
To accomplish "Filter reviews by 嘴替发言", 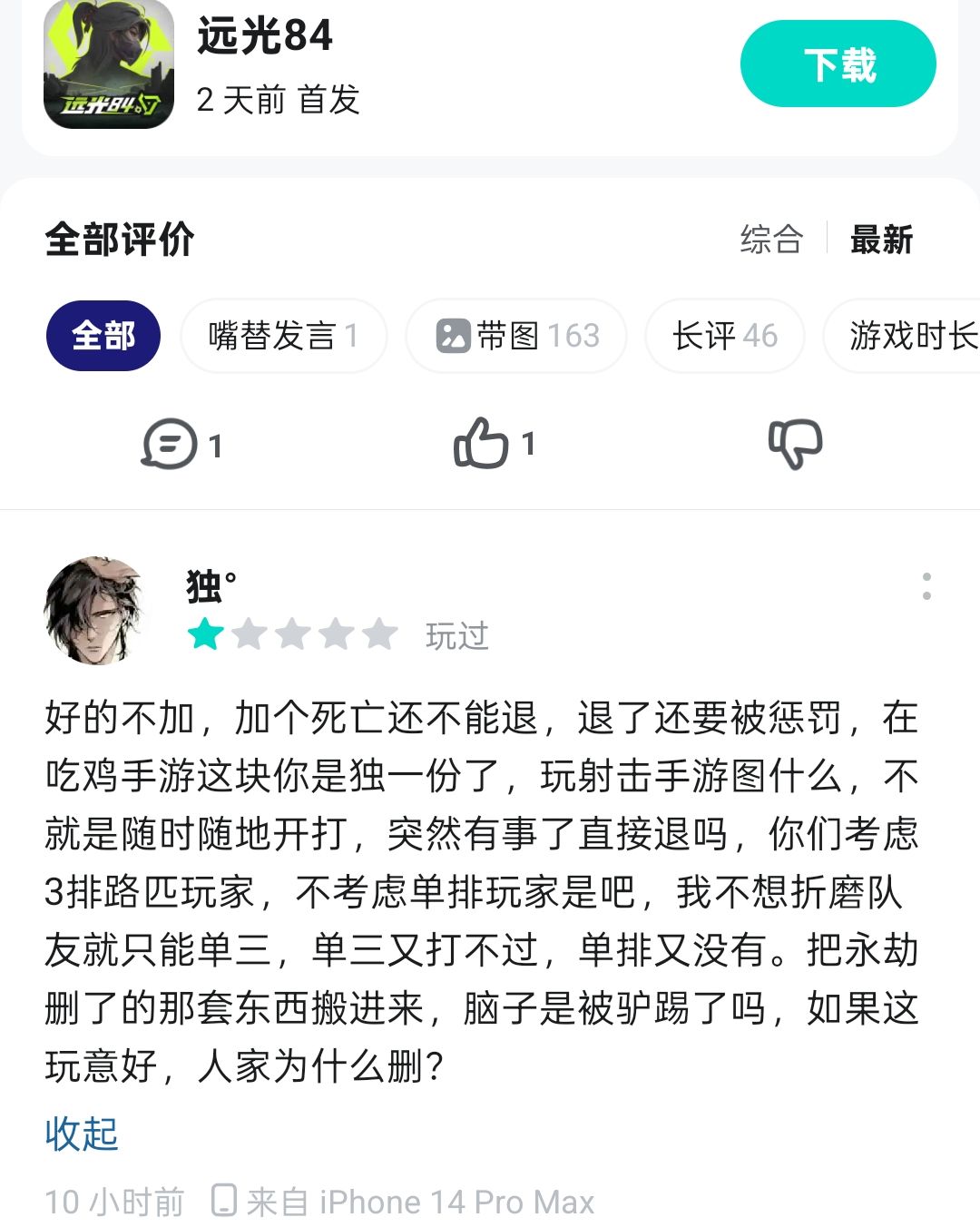I will (x=283, y=336).
